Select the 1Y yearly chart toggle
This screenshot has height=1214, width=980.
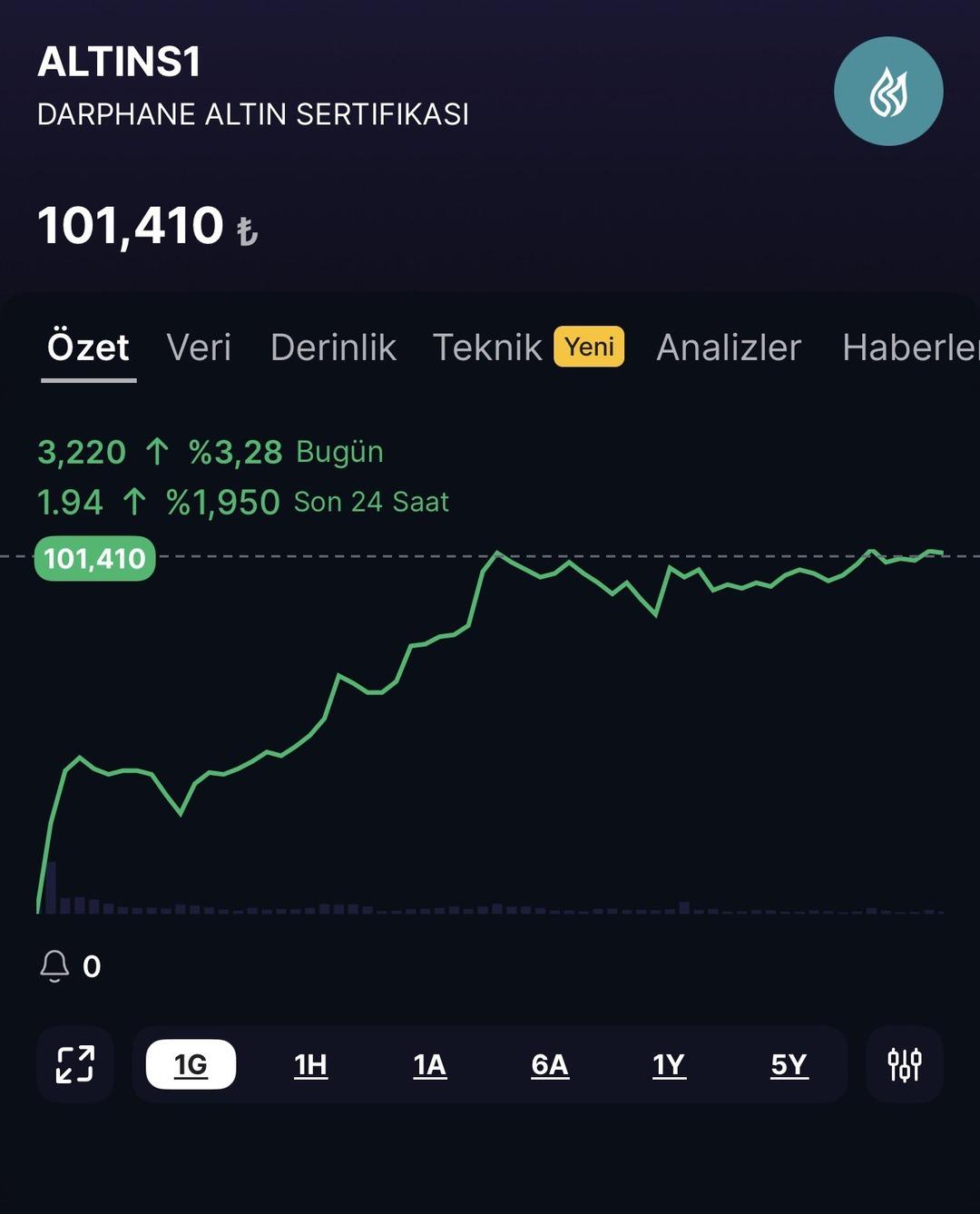pos(669,1064)
